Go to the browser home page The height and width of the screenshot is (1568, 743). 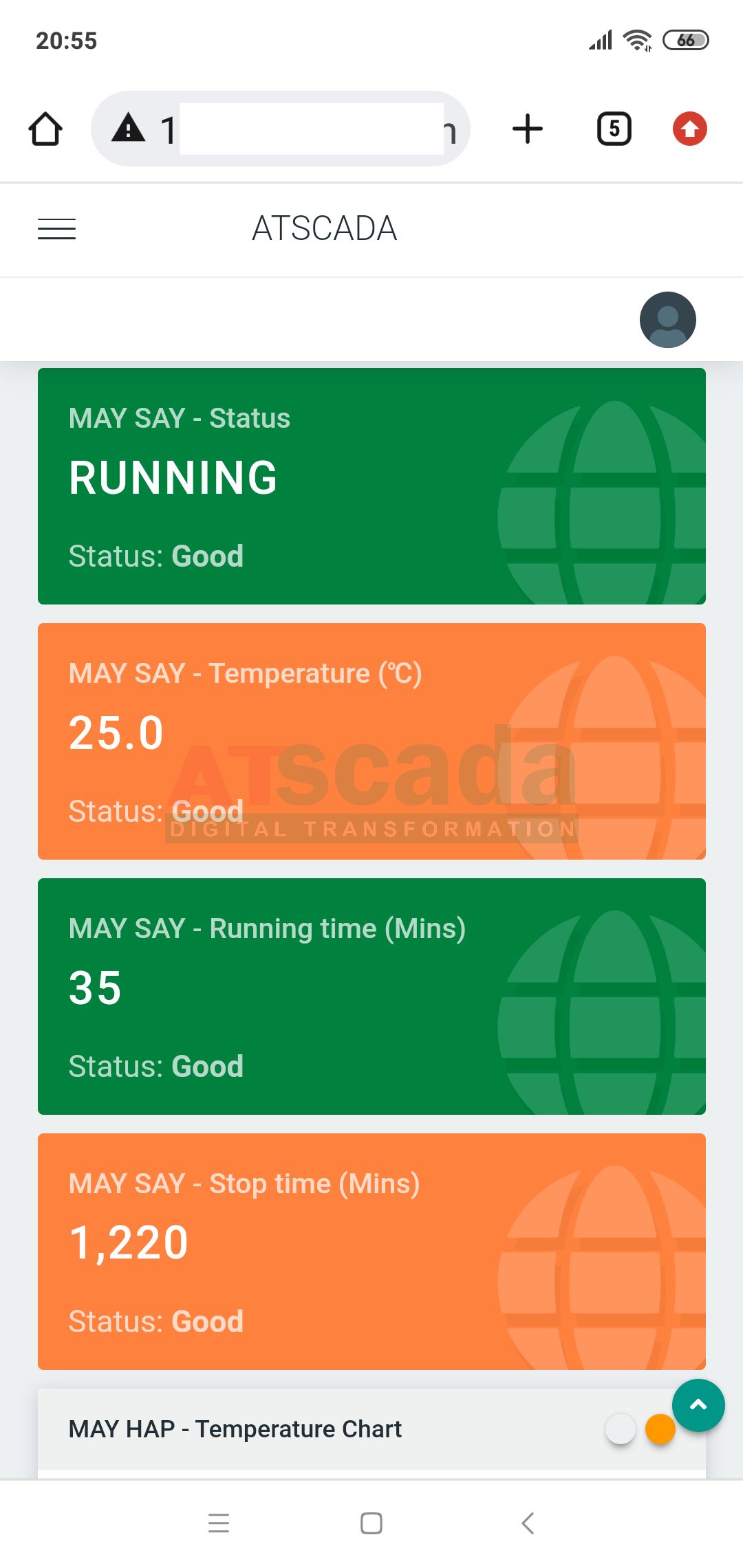[45, 129]
